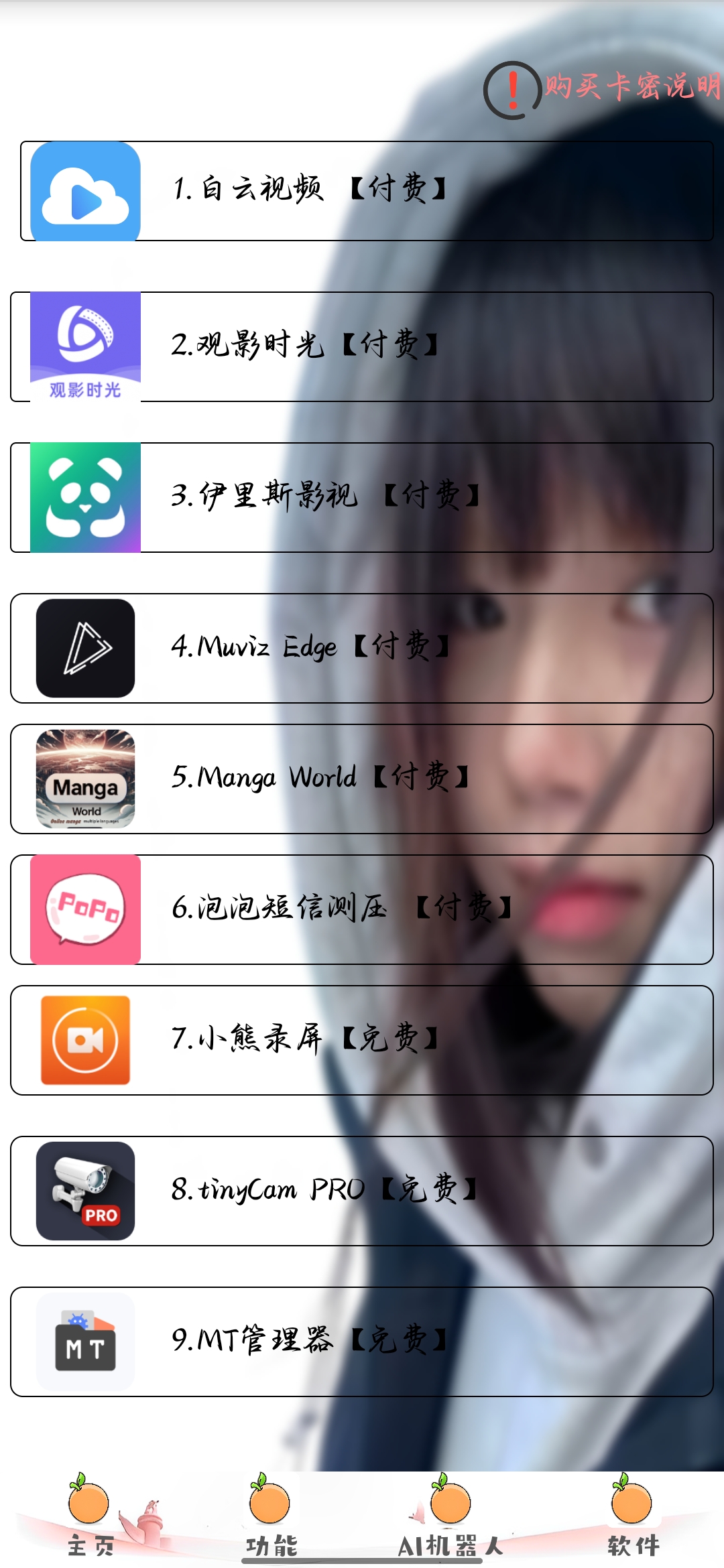Image resolution: width=724 pixels, height=1568 pixels.
Task: Switch to the 软件 tab
Action: (x=633, y=1516)
